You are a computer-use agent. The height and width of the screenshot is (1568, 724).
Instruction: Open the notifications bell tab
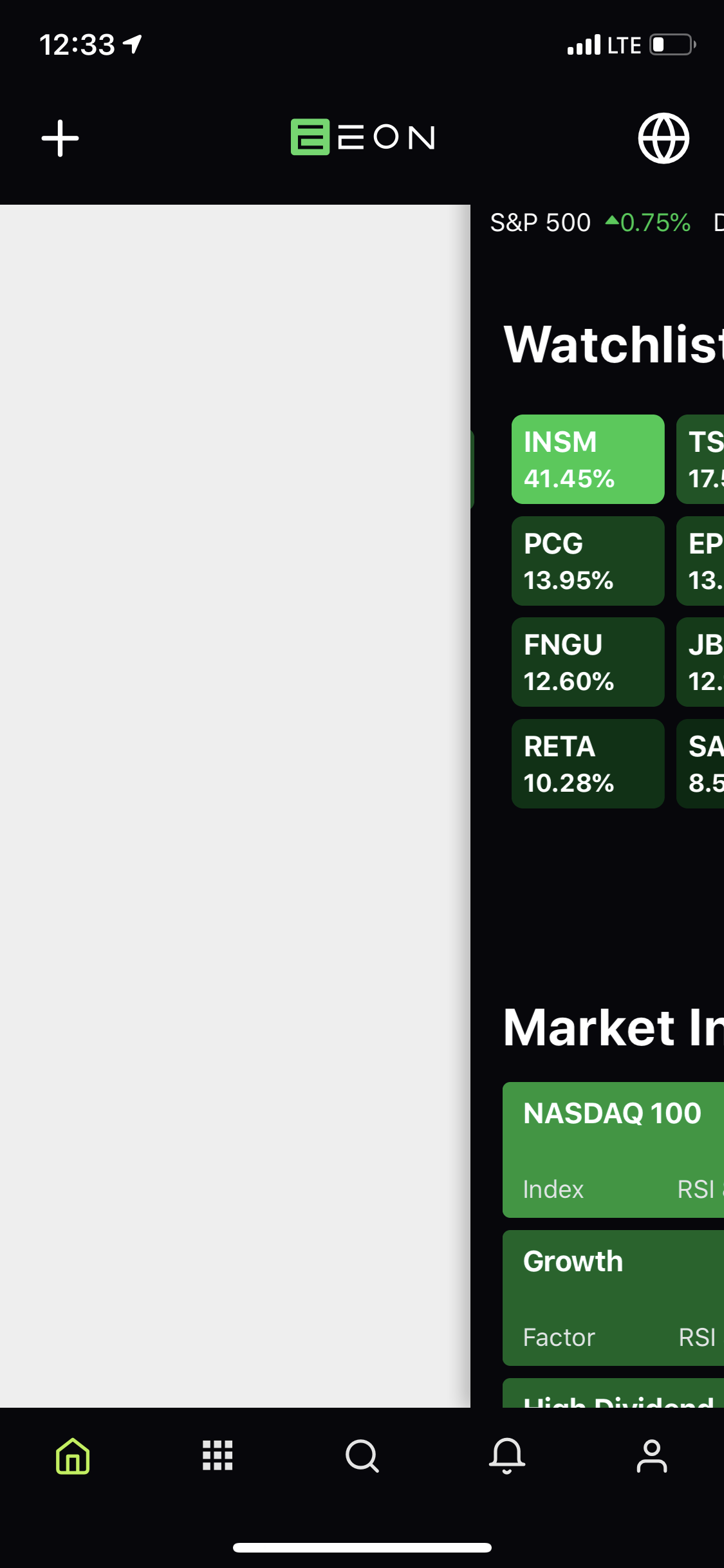pos(507,1455)
